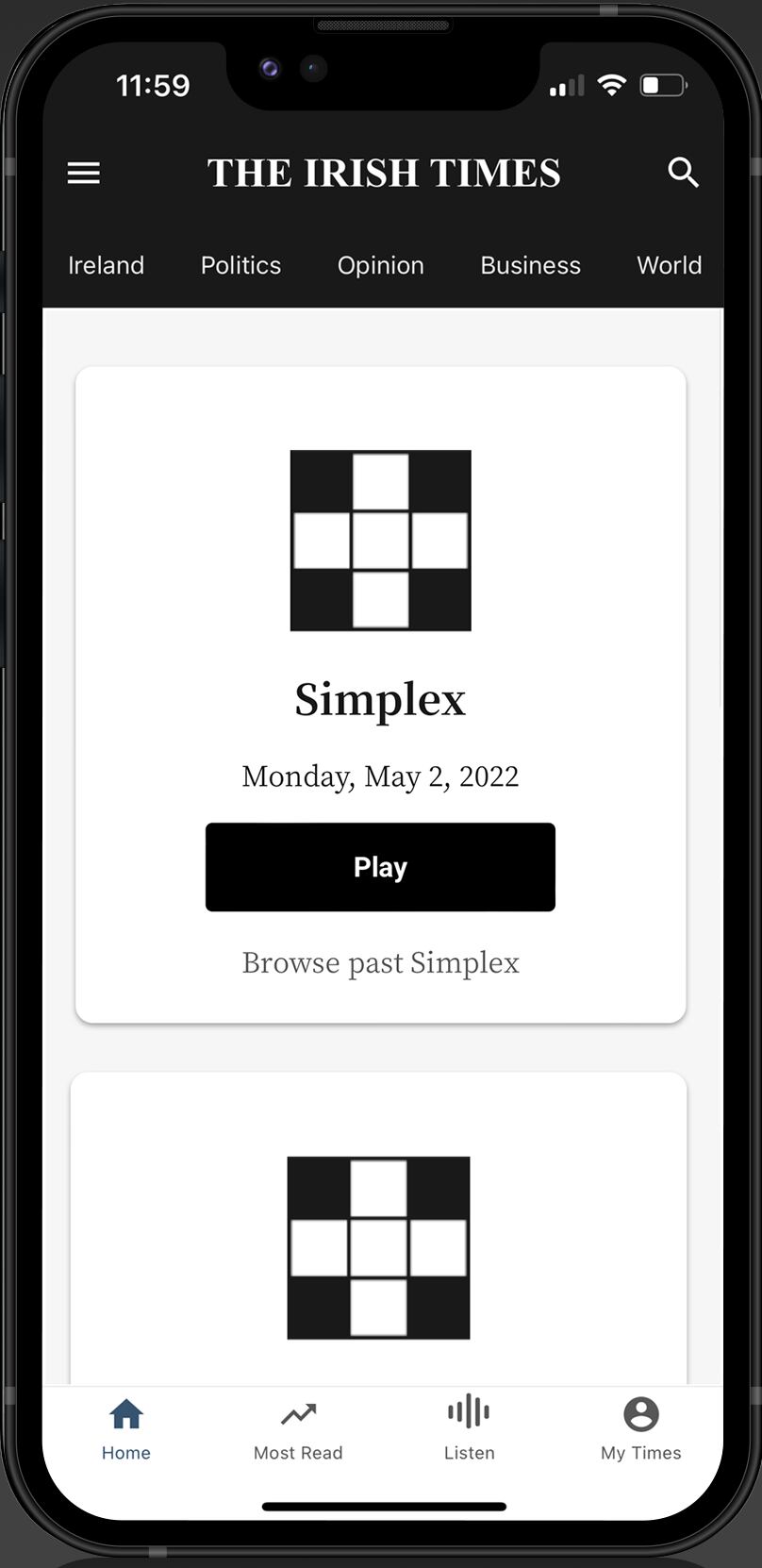The width and height of the screenshot is (762, 1568).
Task: Play the Monday Simplex crossword
Action: pos(380,867)
